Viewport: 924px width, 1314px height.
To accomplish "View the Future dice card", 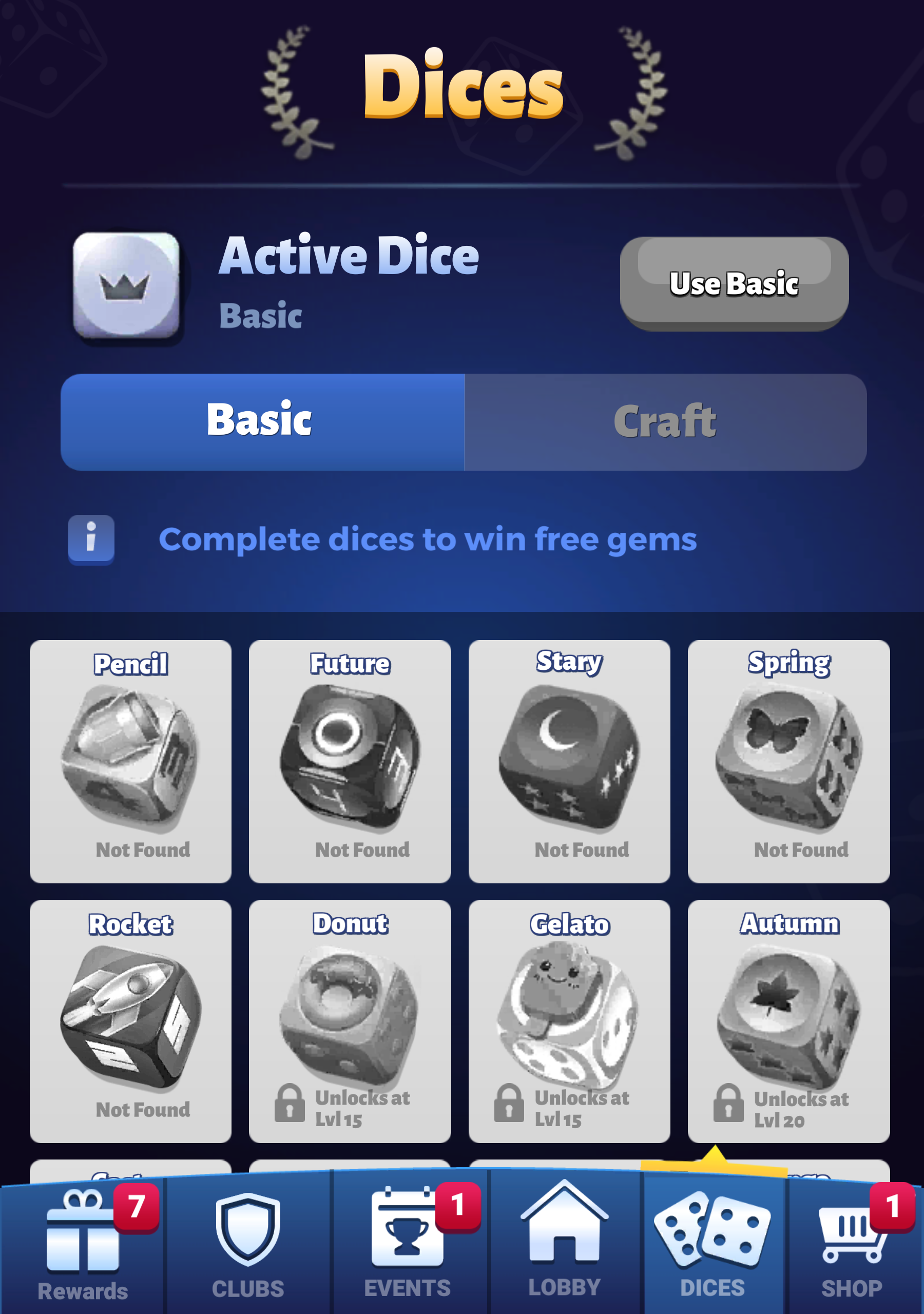I will pos(350,761).
